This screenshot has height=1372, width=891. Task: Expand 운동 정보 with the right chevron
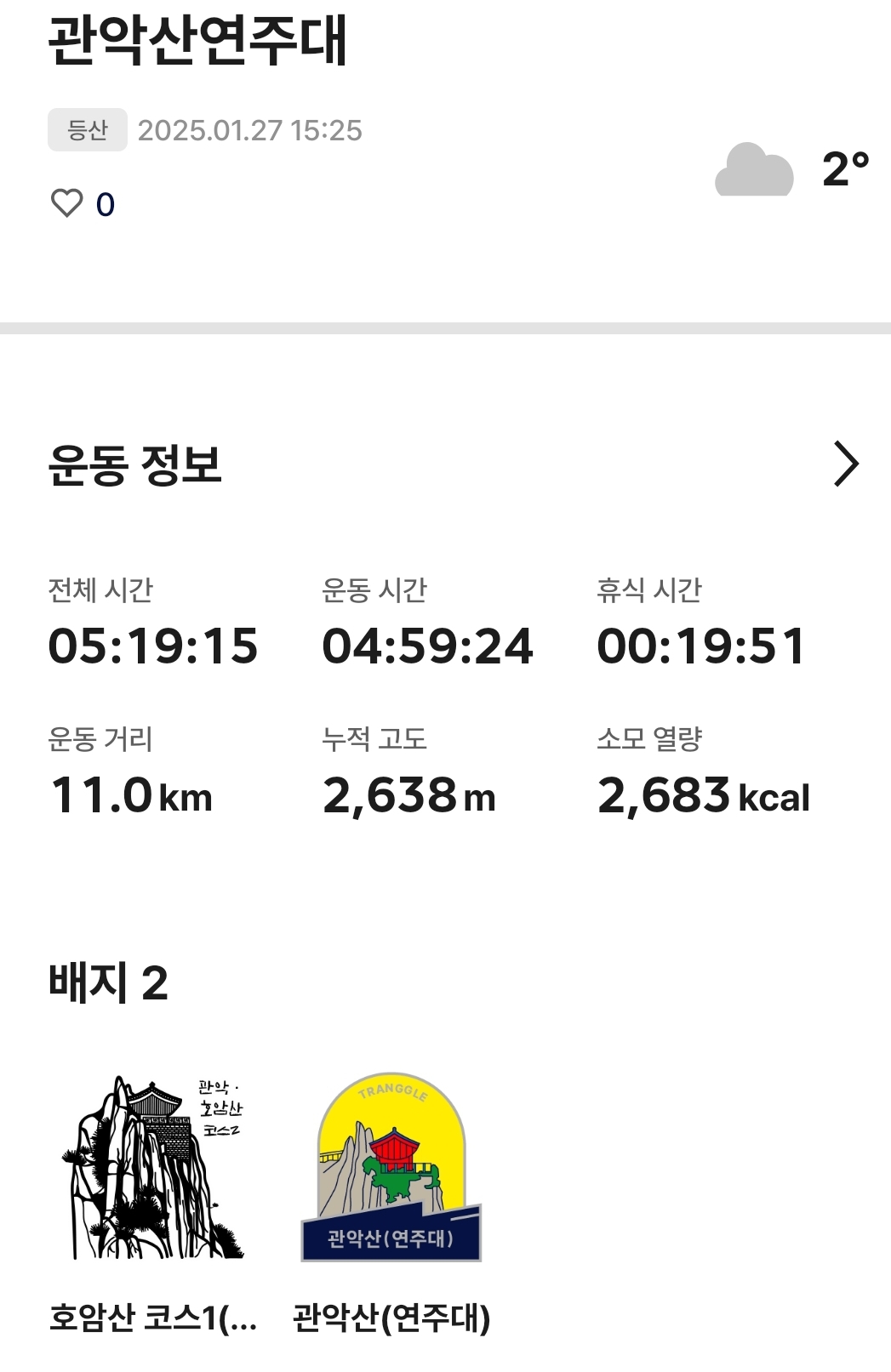click(848, 464)
